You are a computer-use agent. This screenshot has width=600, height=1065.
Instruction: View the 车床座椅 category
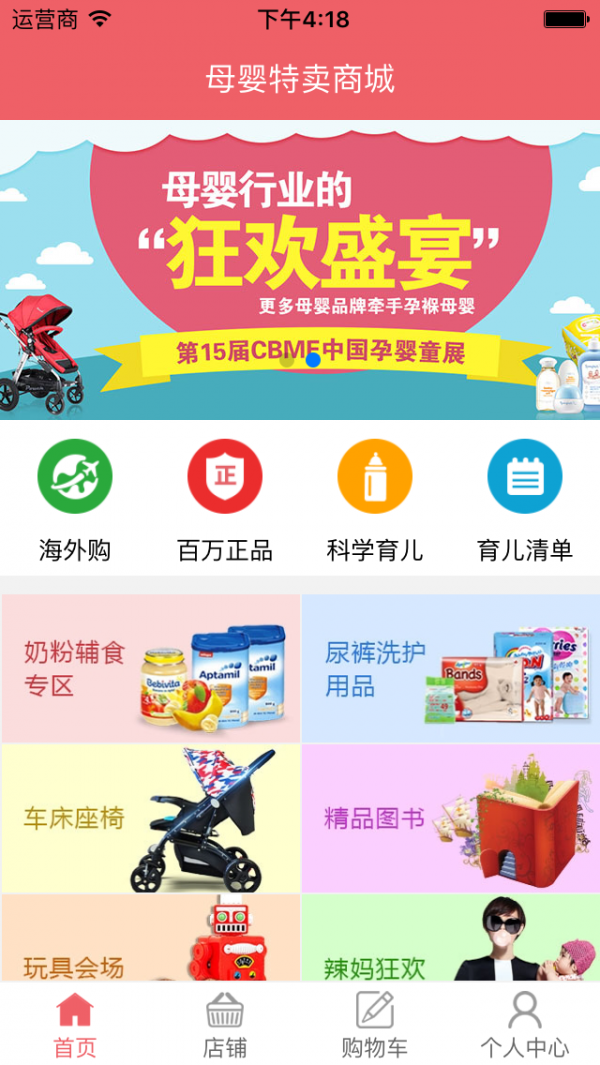click(x=151, y=818)
